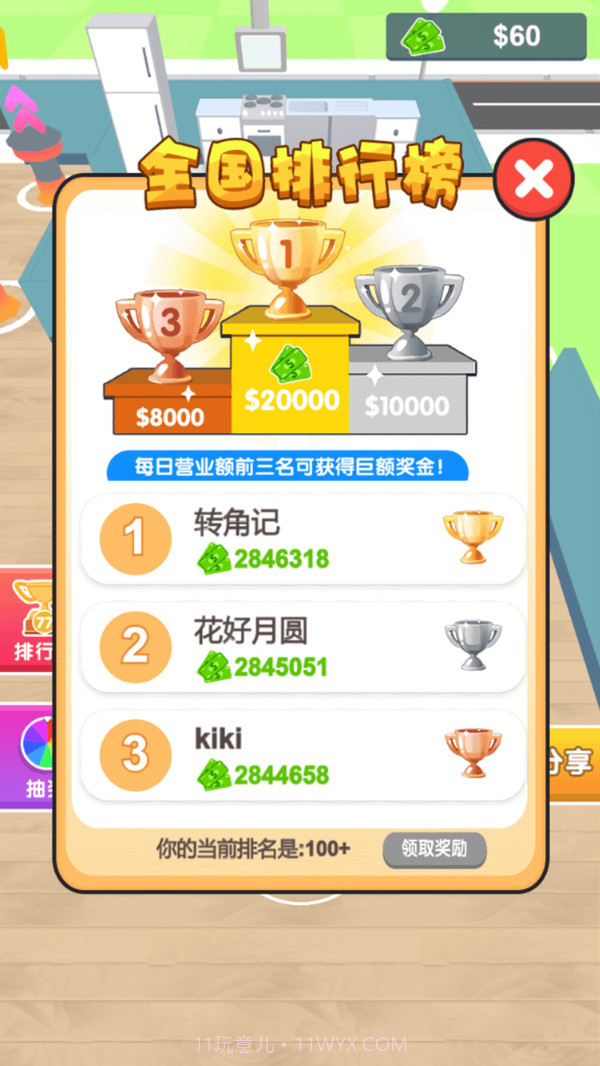This screenshot has height=1066, width=600.
Task: Open the third-place entry kiki
Action: [302, 755]
